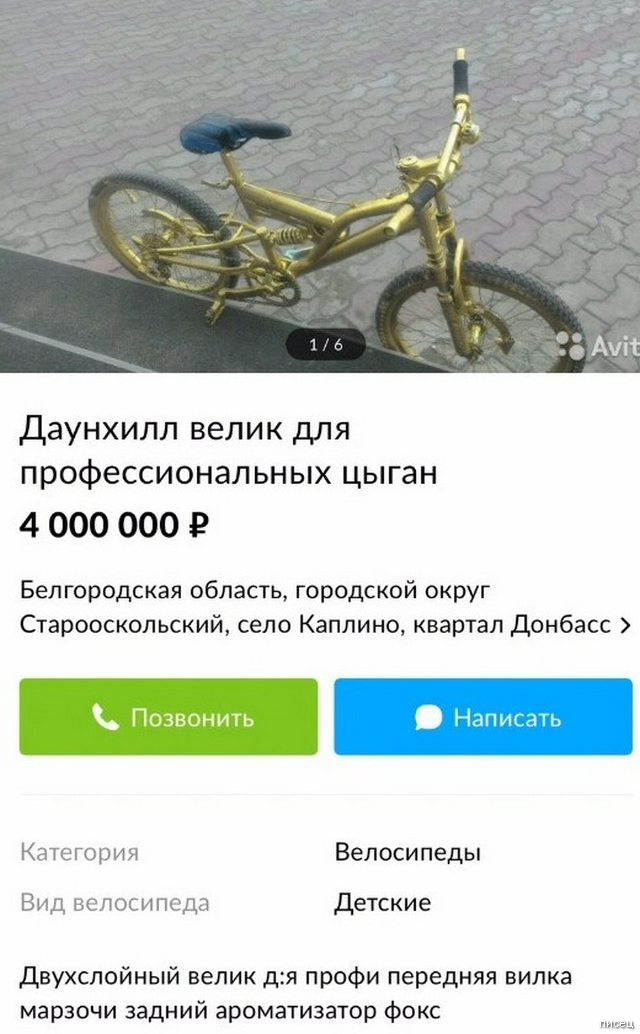
Task: Tap the green Позвонить call button
Action: point(168,717)
